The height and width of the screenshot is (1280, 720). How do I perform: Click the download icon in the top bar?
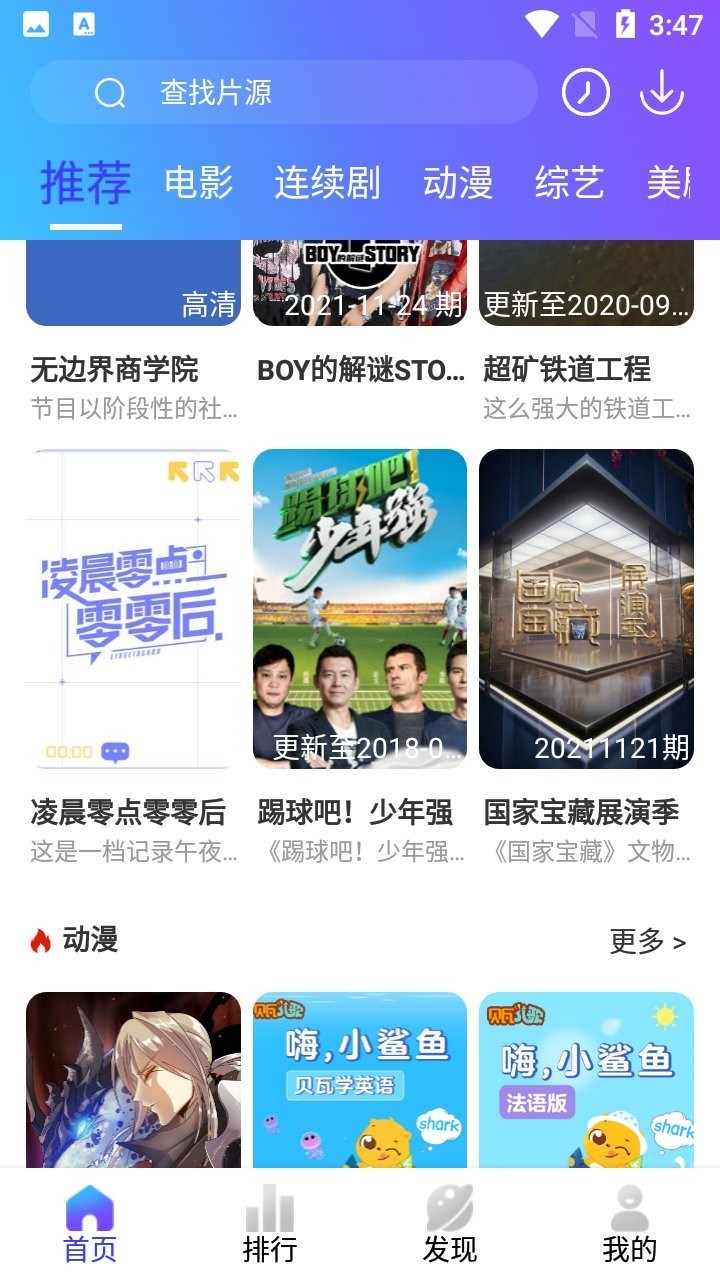pos(662,91)
